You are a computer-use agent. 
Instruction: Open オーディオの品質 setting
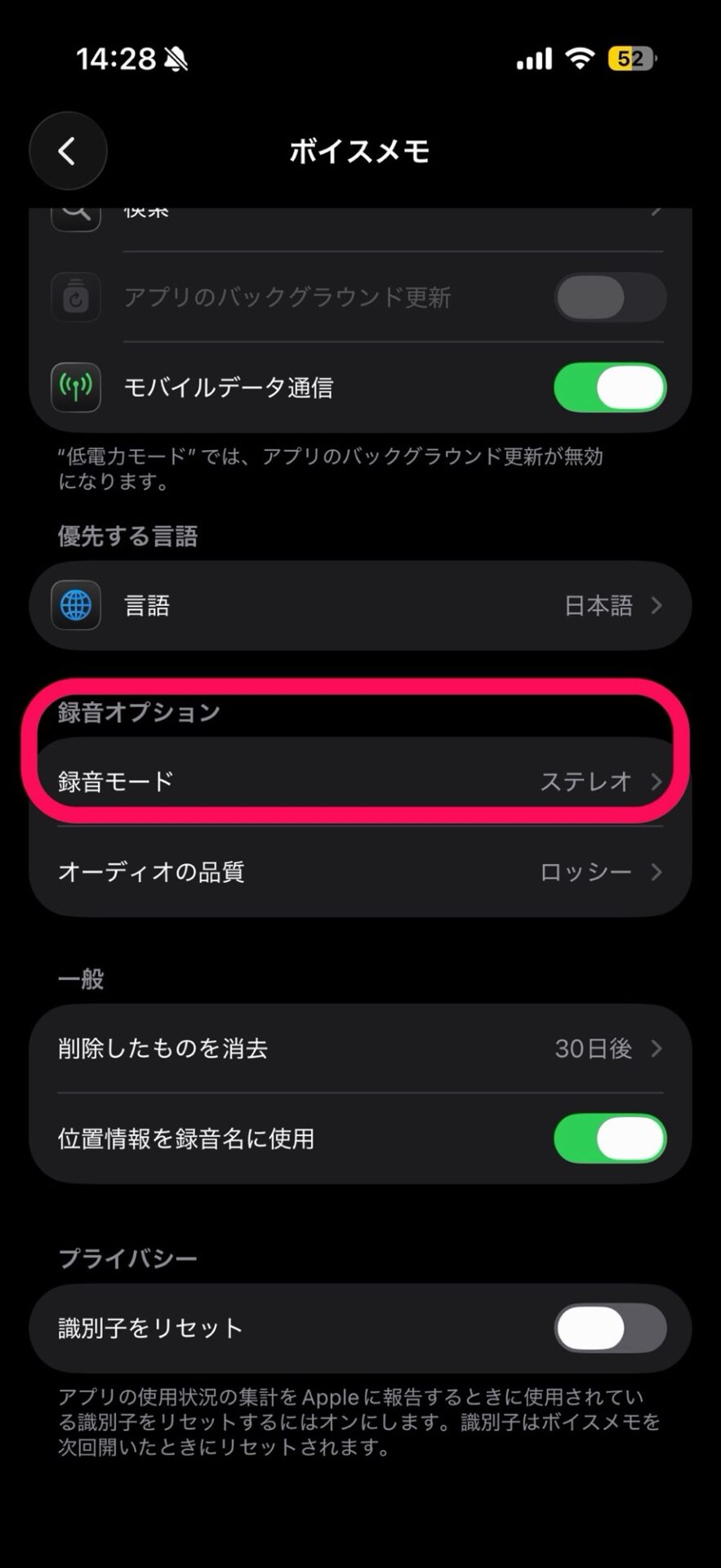tap(360, 872)
